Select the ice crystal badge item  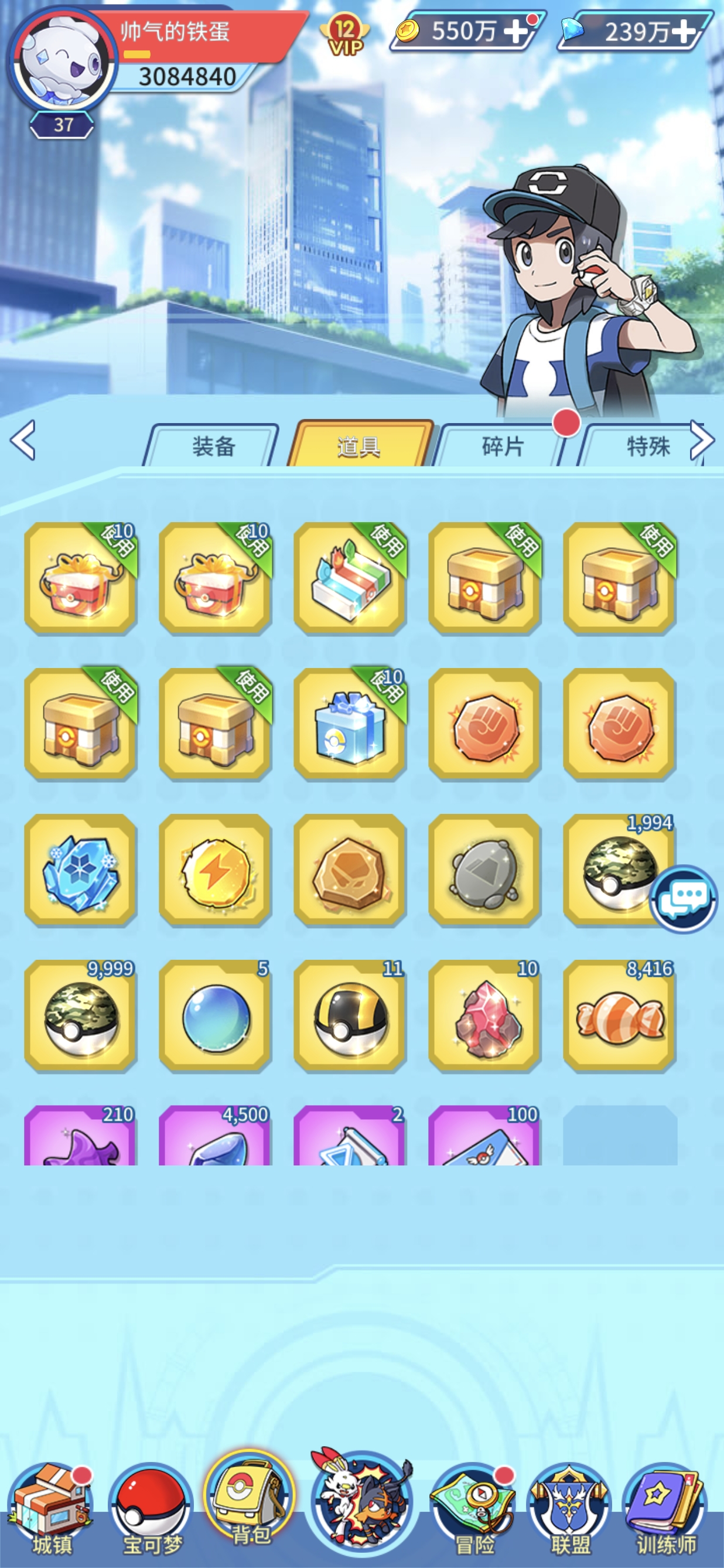pyautogui.click(x=80, y=871)
